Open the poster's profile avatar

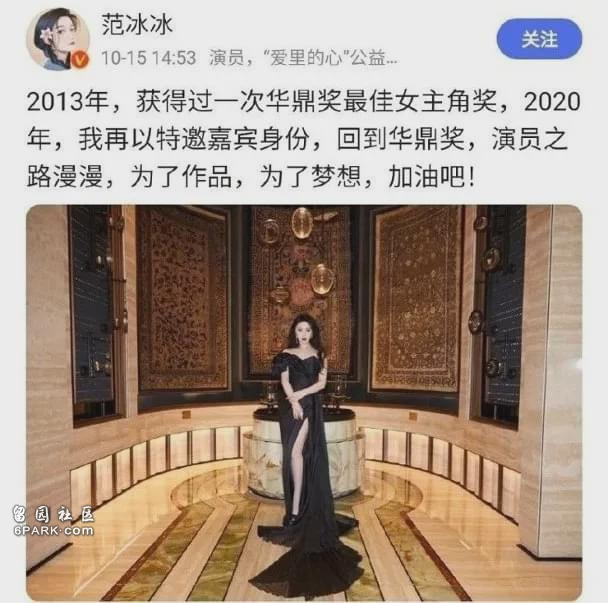(56, 40)
